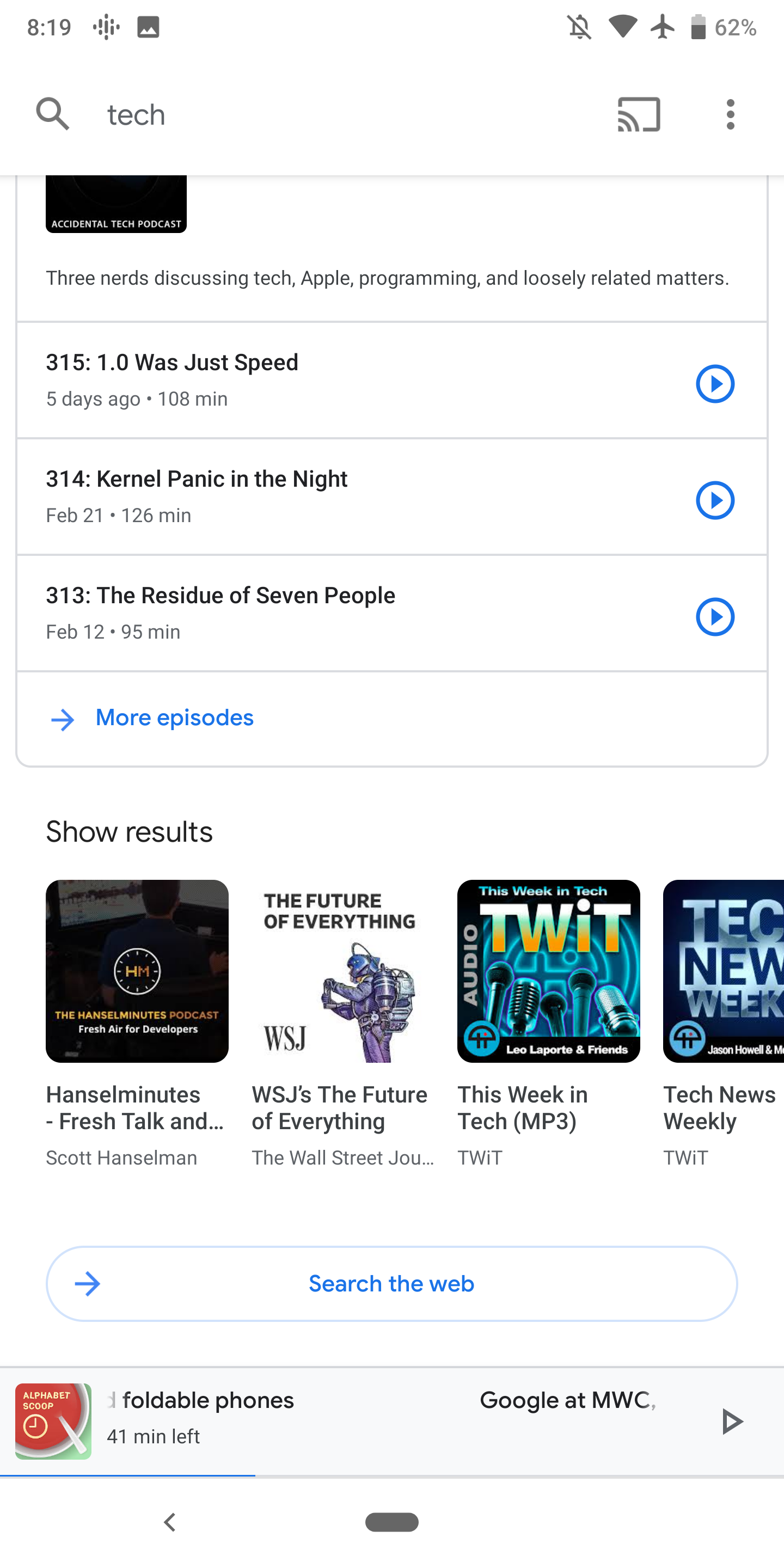Tap "Google at MWC" in the mini player
Viewport: 784px width, 1568px height.
pos(566,1400)
